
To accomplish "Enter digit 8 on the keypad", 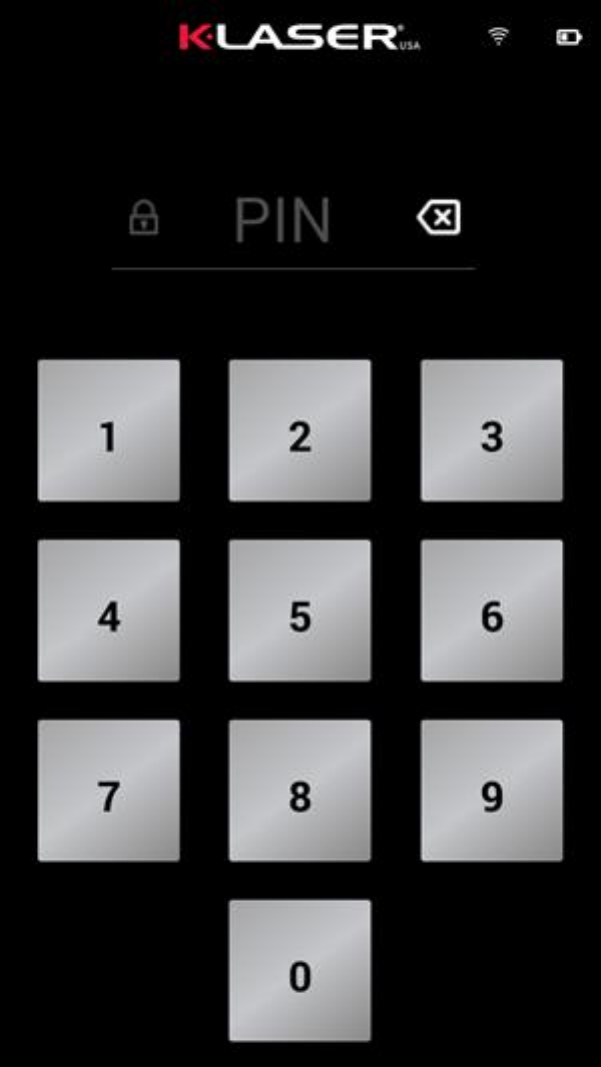I will click(x=300, y=791).
